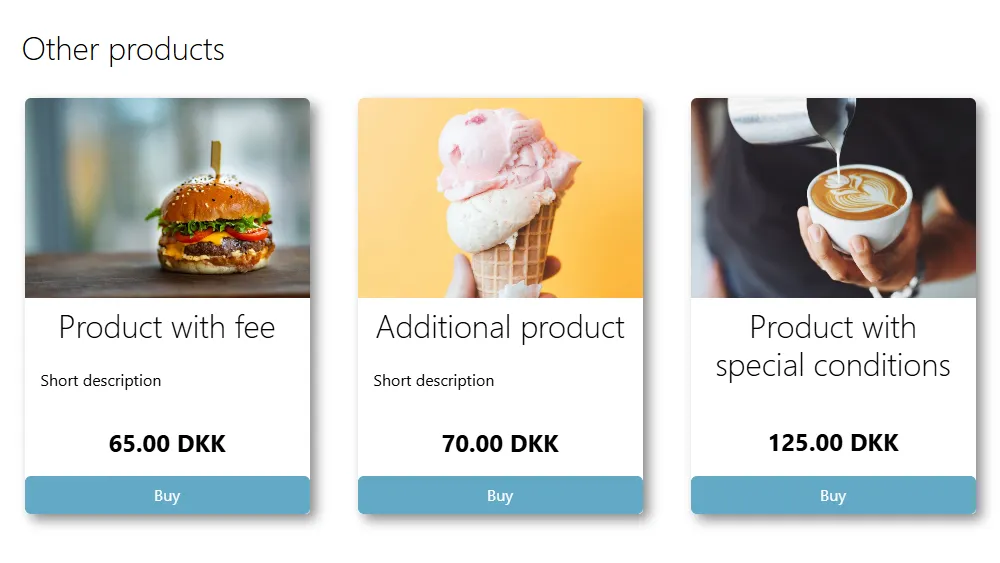The width and height of the screenshot is (1000, 563).
Task: Buy the Product with fee
Action: (x=167, y=495)
